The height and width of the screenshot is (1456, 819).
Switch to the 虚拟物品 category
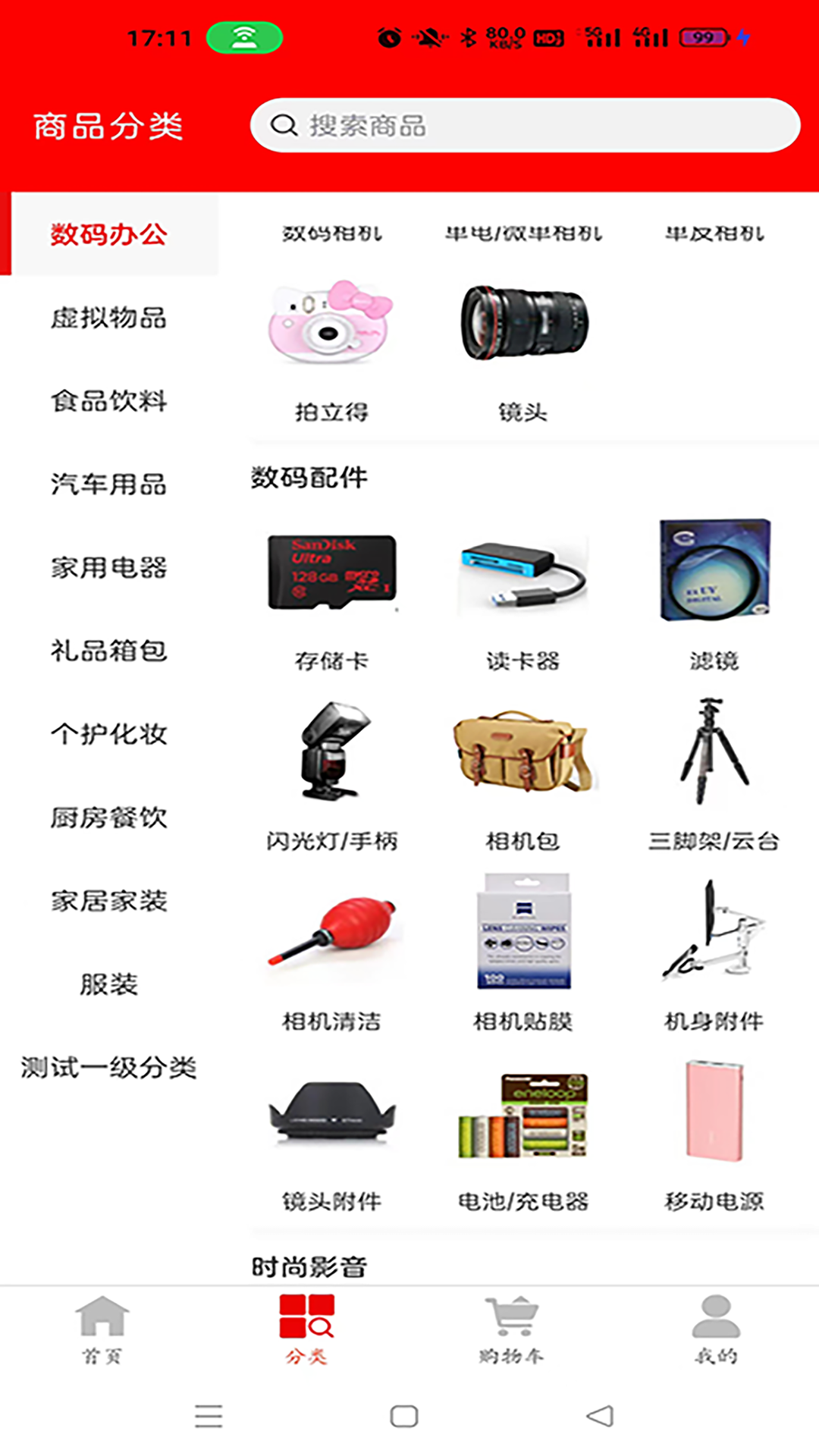(111, 318)
